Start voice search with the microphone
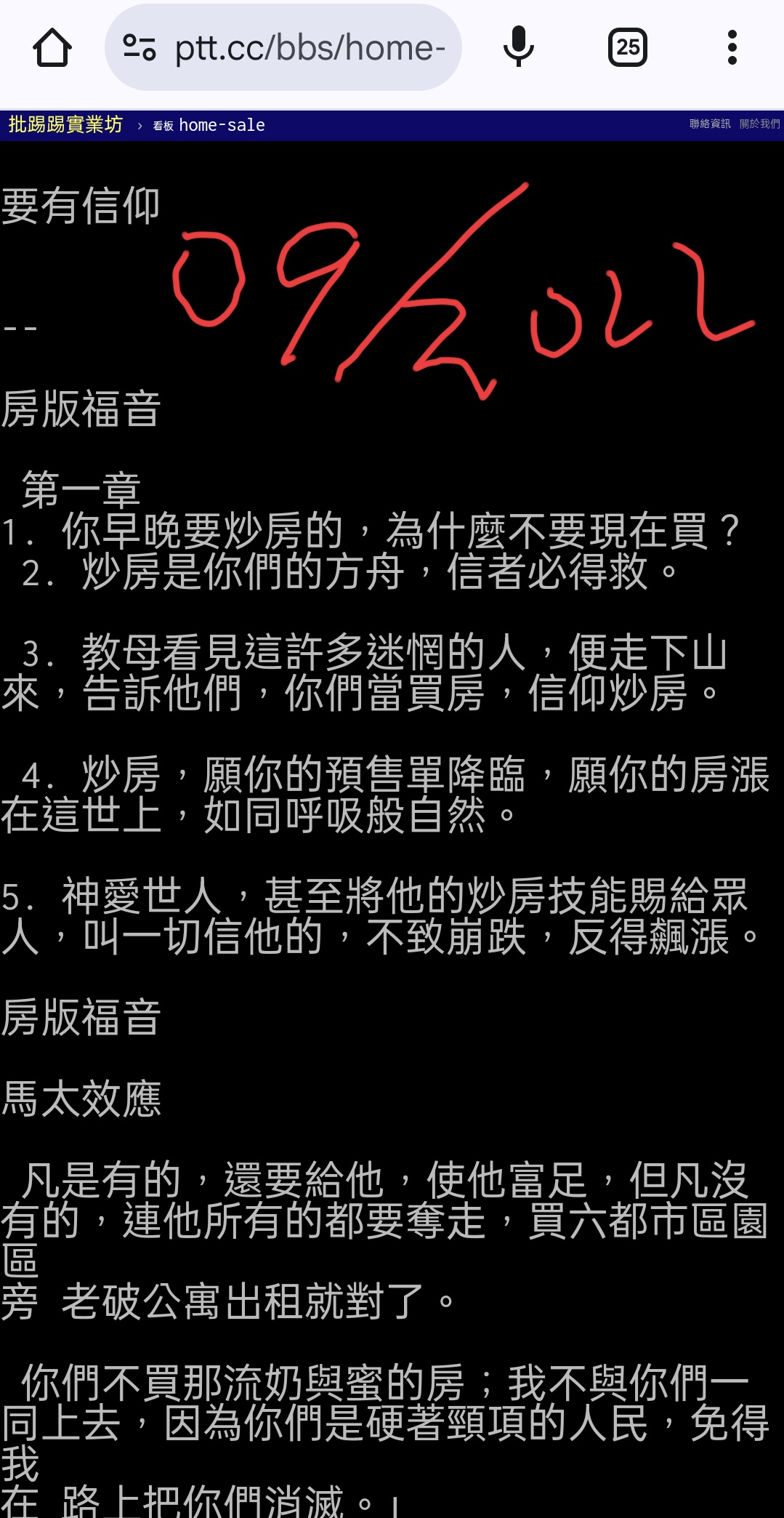Screen dimensions: 784x1518 click(518, 47)
